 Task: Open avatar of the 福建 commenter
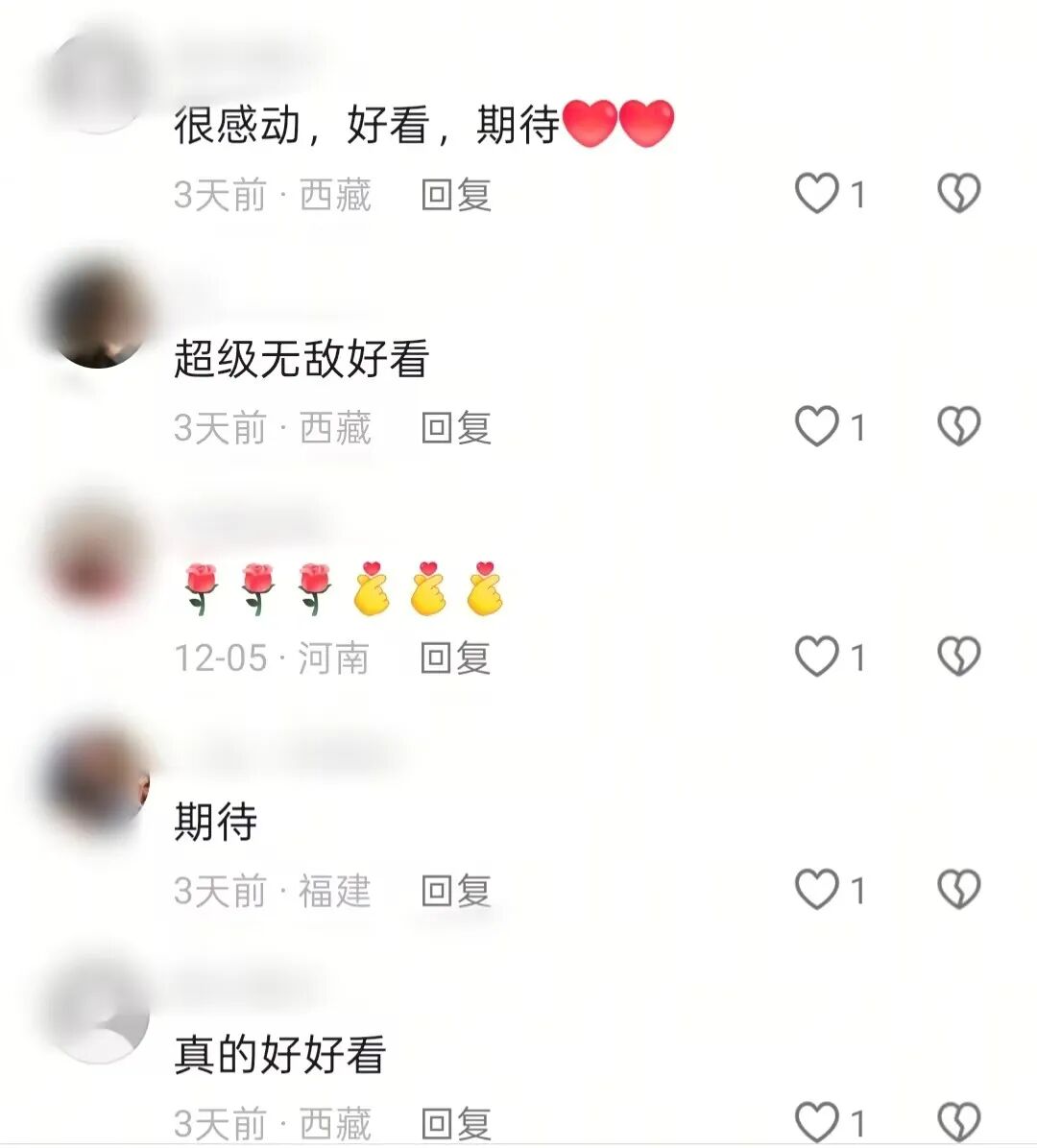pos(96,777)
